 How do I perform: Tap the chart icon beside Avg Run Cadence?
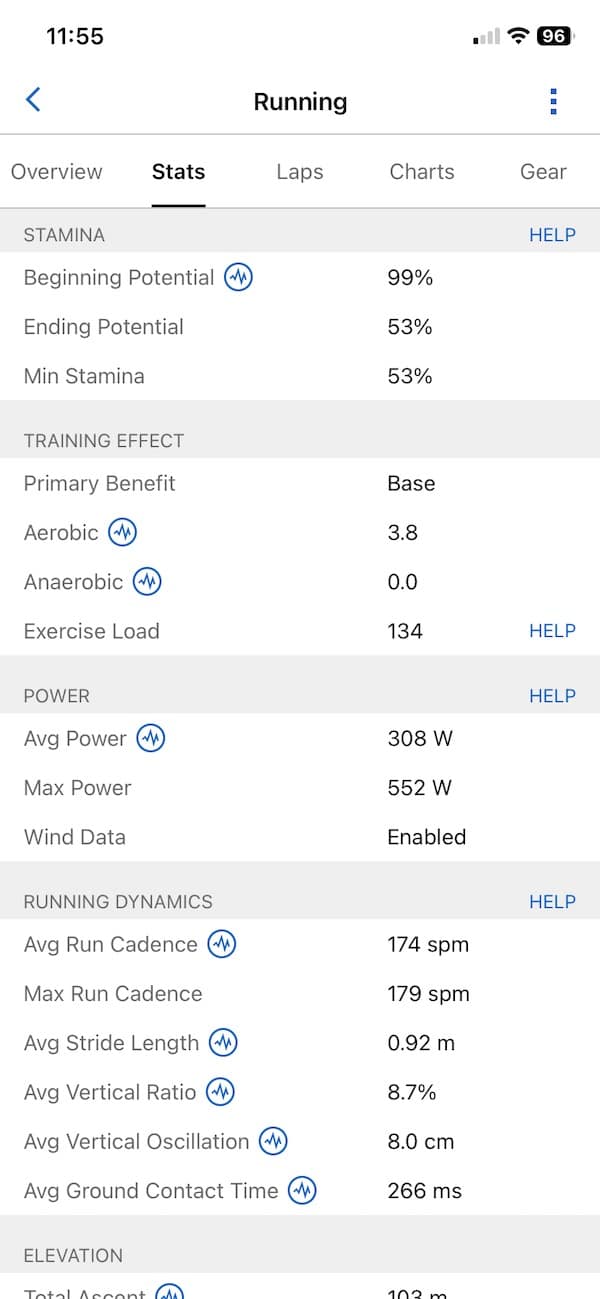[222, 945]
